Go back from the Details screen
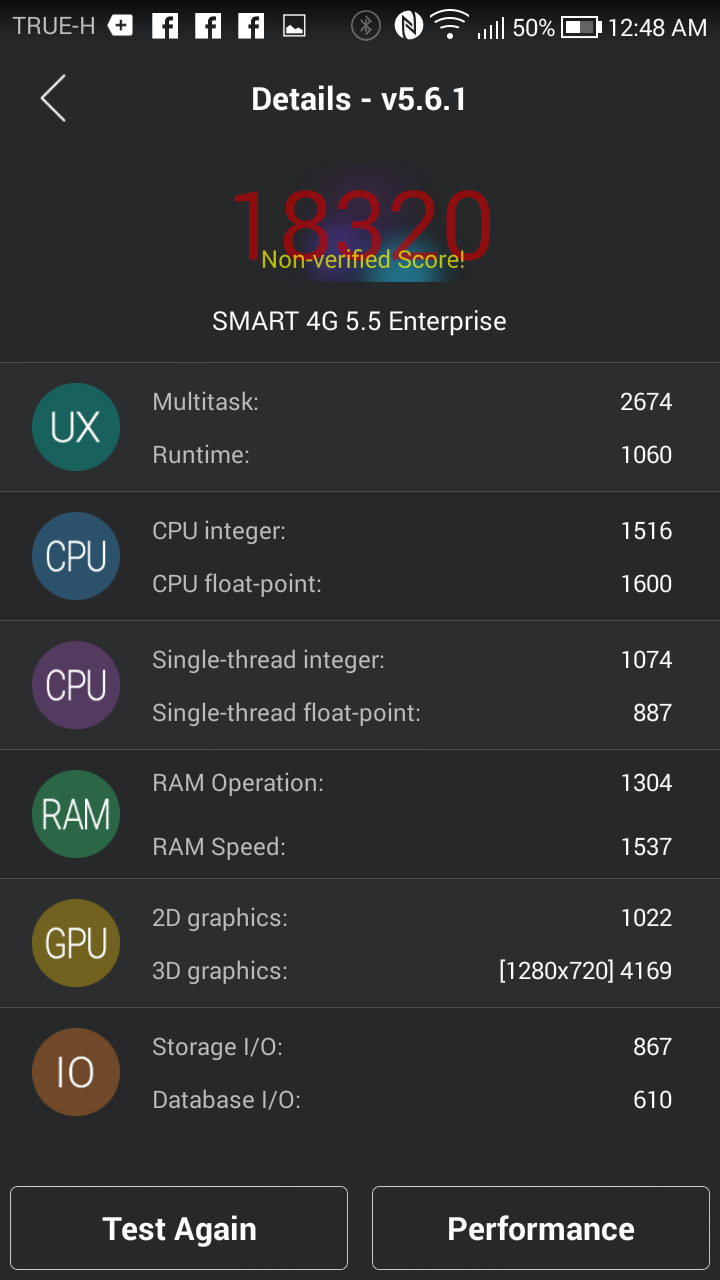This screenshot has height=1280, width=720. pos(53,99)
